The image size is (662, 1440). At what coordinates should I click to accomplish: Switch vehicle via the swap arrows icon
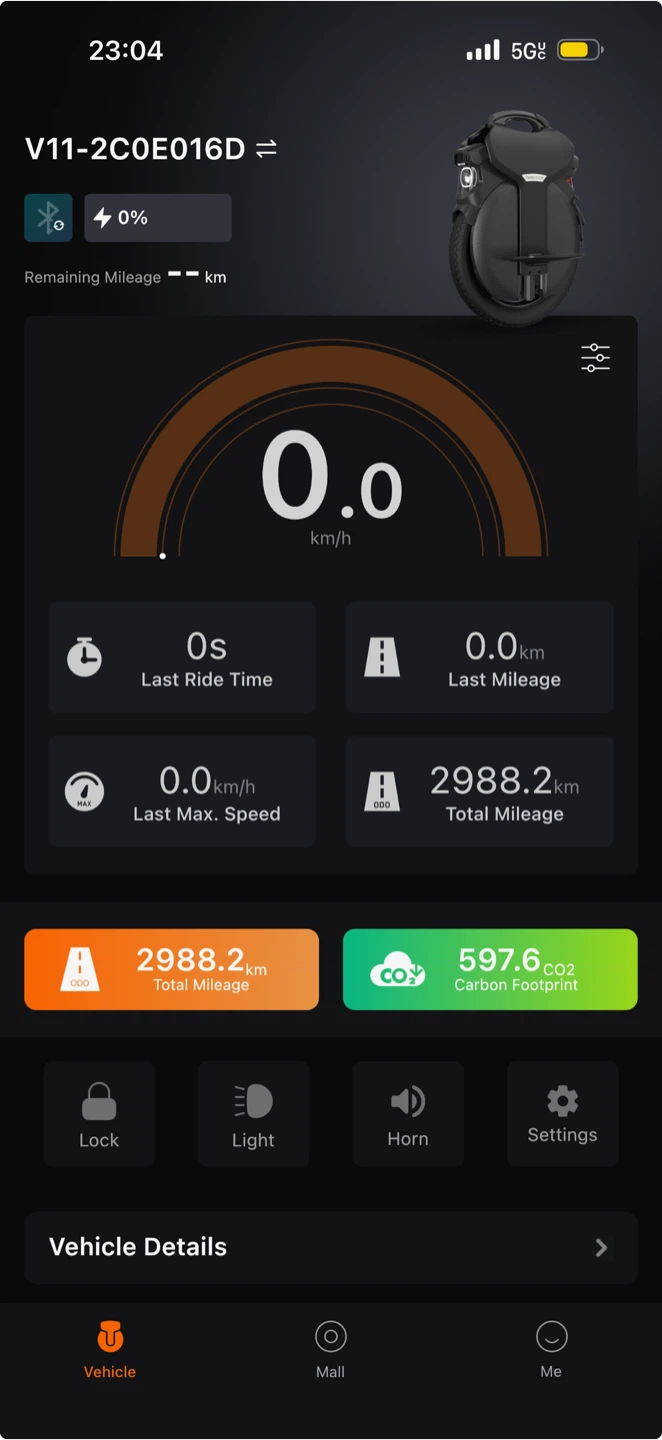coord(266,149)
